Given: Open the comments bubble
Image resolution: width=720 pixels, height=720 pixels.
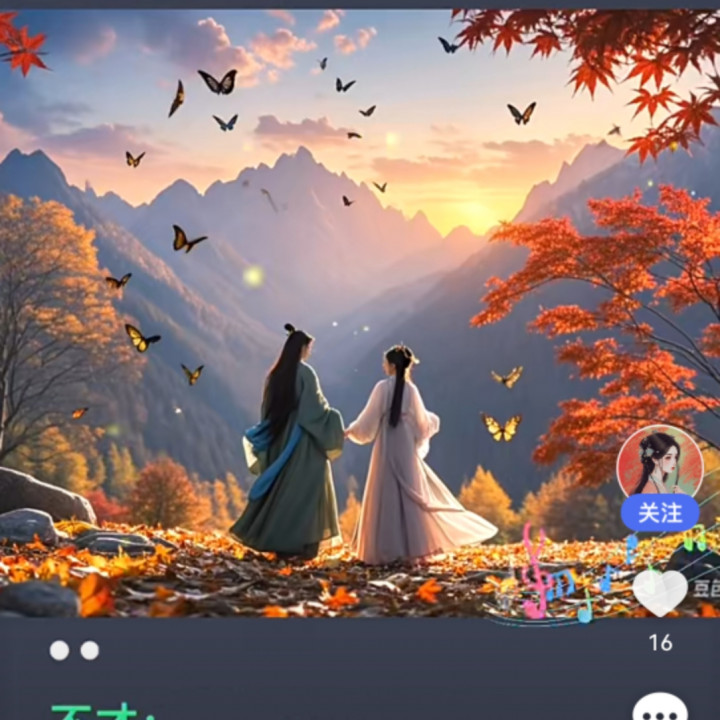Looking at the screenshot, I should (660, 707).
